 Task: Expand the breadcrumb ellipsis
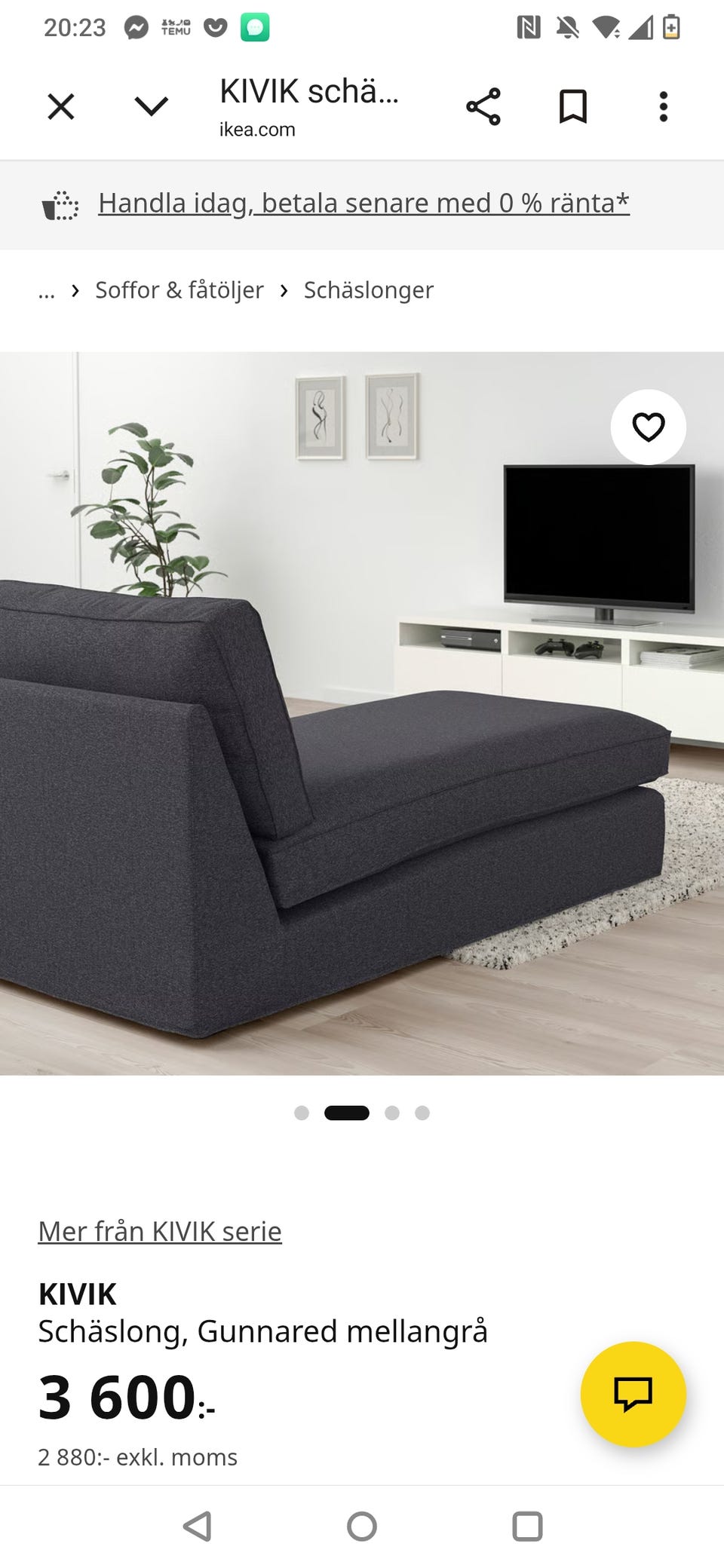pos(47,289)
